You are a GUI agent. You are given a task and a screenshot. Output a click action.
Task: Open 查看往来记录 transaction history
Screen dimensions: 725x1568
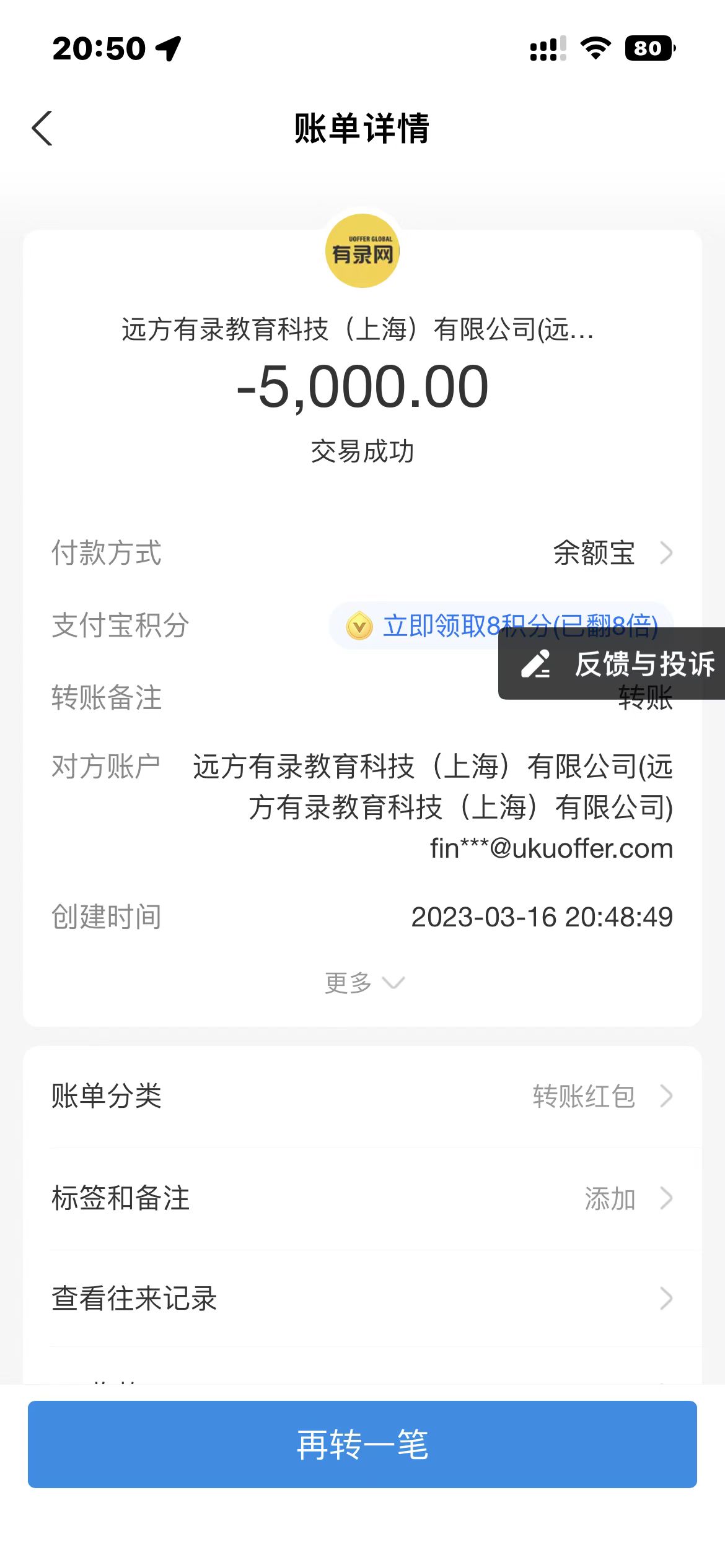(x=362, y=1299)
